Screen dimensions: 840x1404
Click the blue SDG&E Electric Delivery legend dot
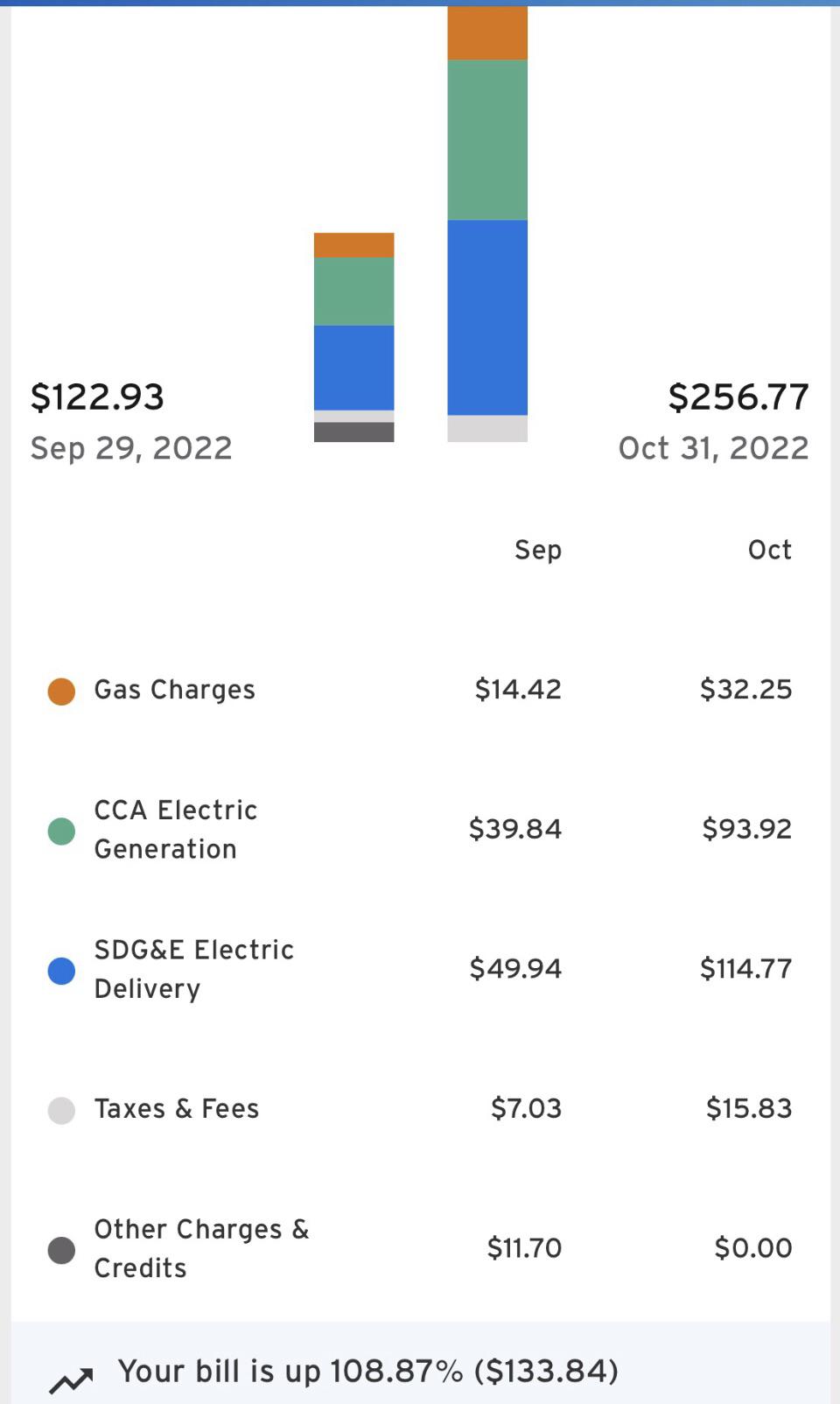[x=60, y=970]
